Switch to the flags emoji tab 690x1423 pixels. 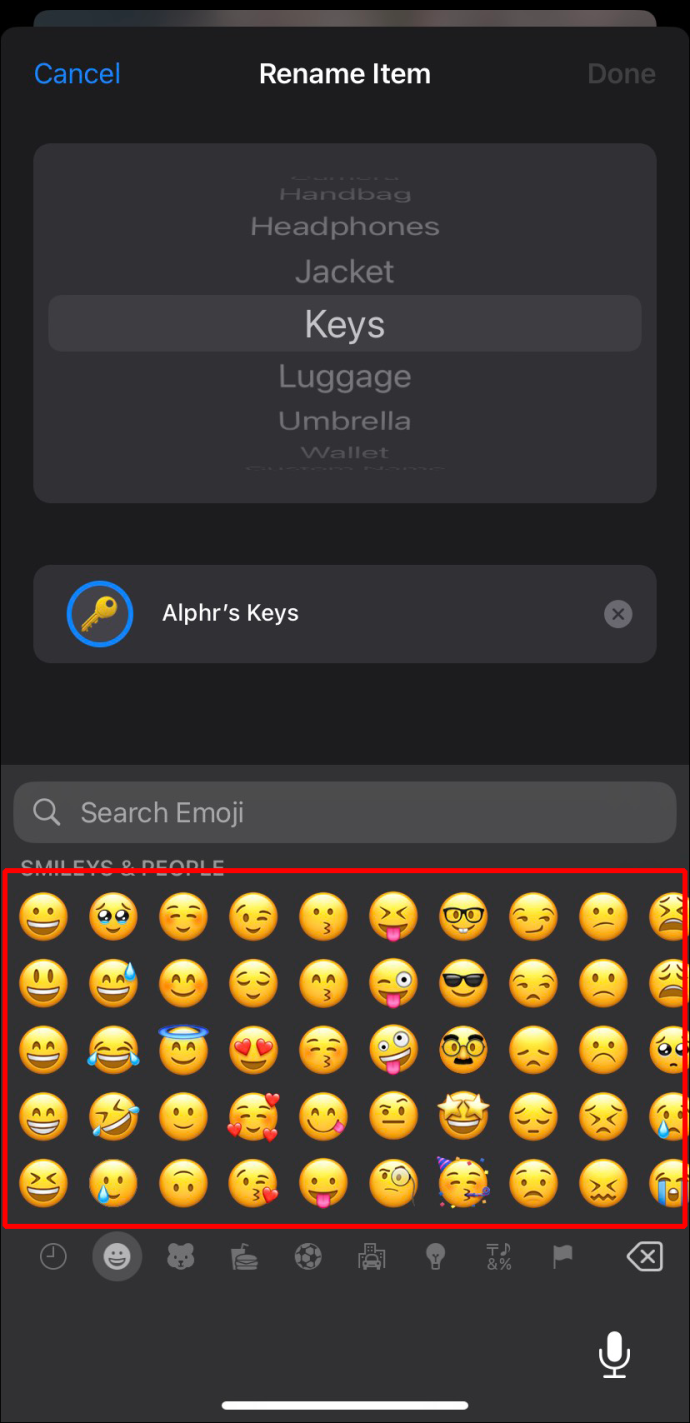tap(563, 1256)
